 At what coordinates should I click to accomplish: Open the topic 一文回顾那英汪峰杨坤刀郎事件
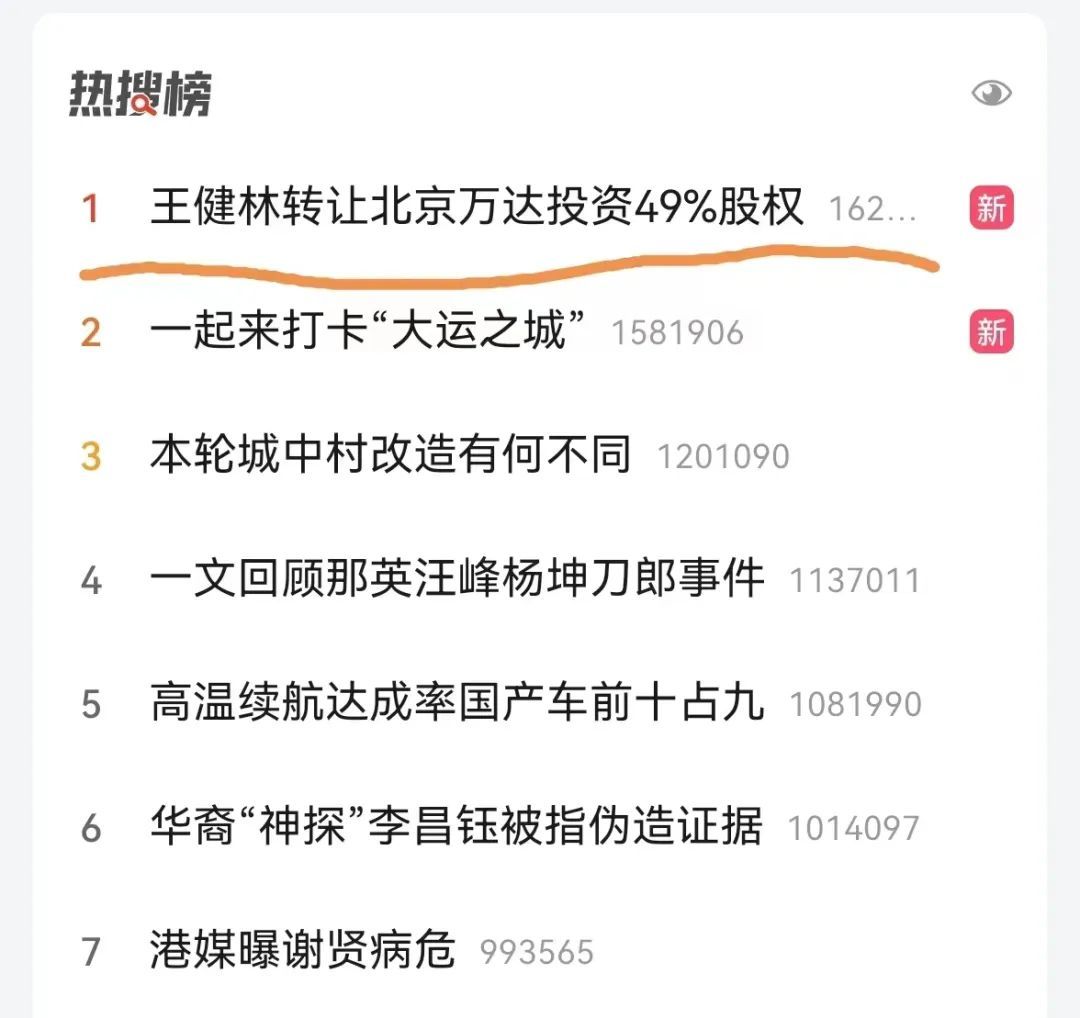point(457,580)
